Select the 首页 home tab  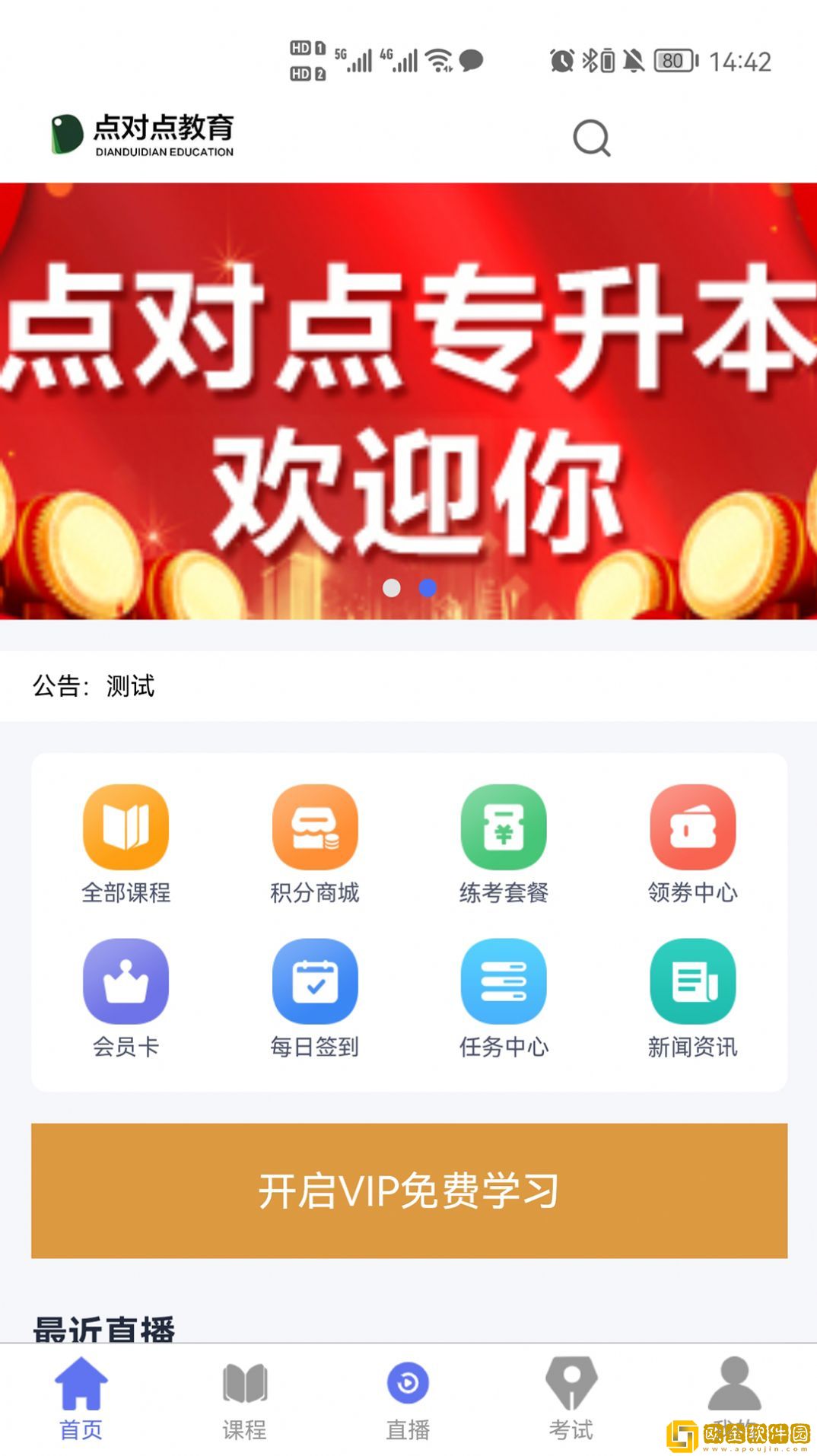(x=81, y=1400)
